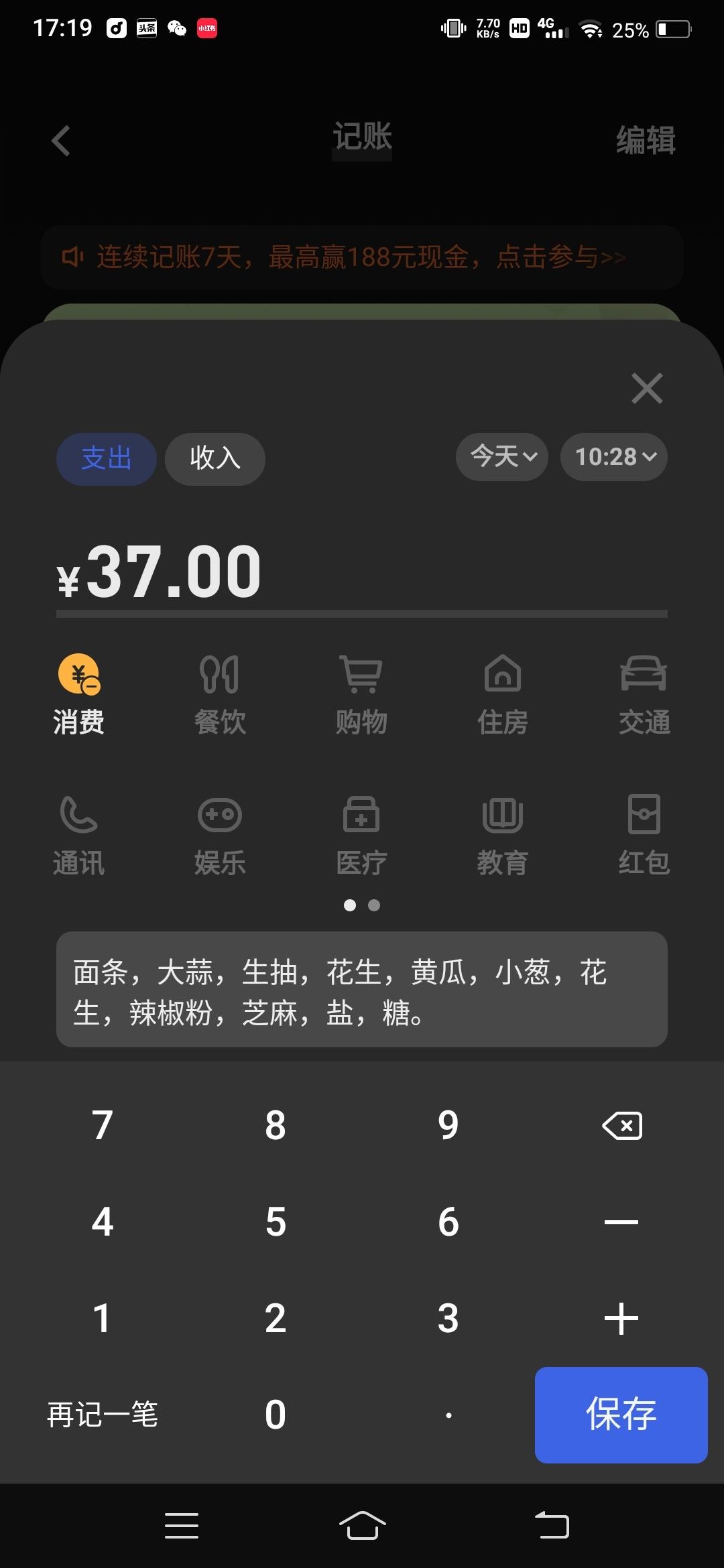Select the 红包 red packet category
Image resolution: width=724 pixels, height=1568 pixels.
click(x=644, y=835)
